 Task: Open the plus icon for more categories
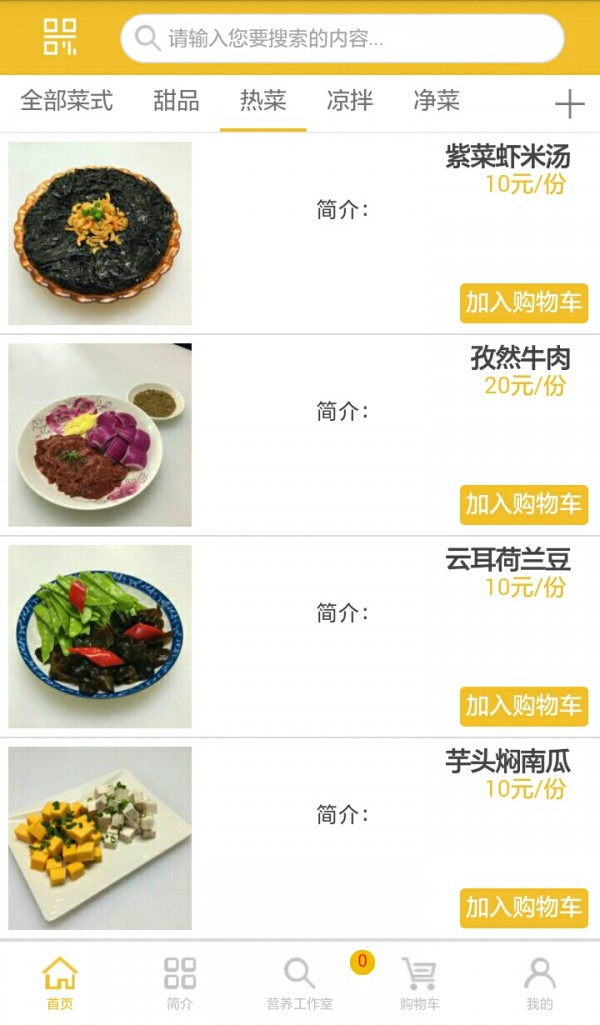569,103
